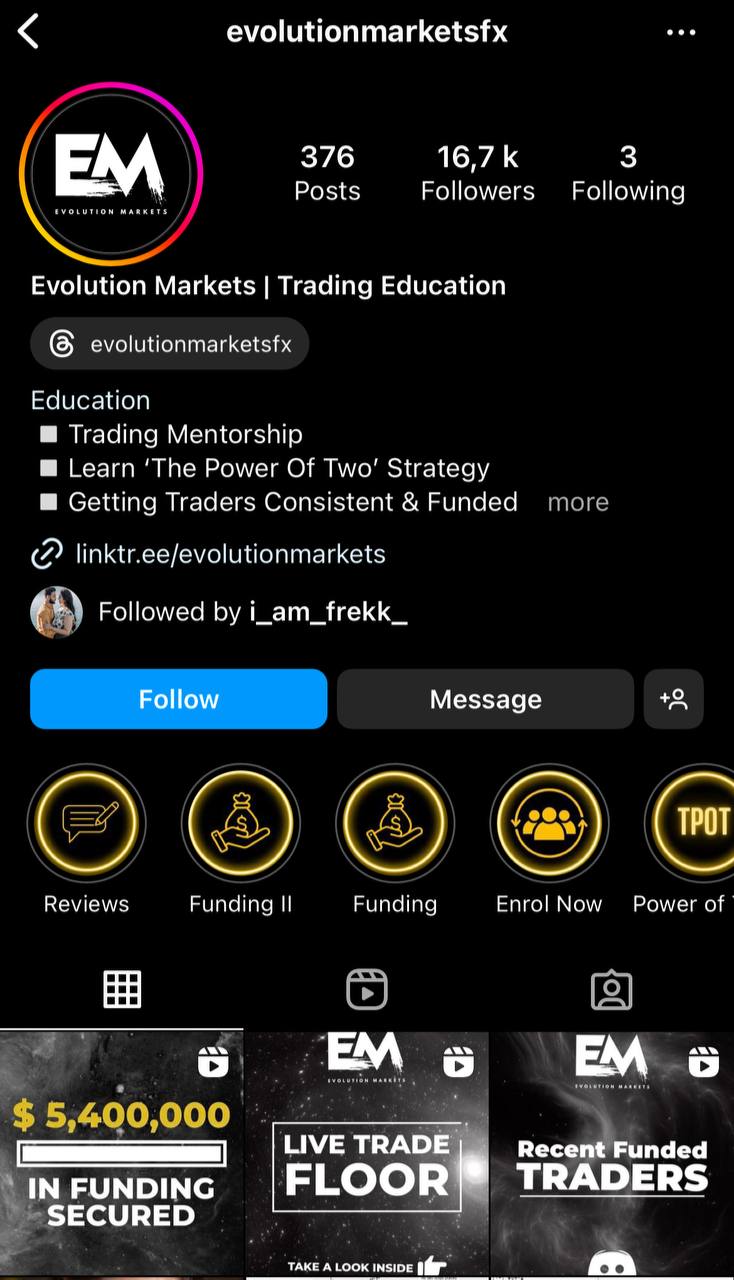734x1280 pixels.
Task: Follow Evolution Markets account
Action: (x=179, y=699)
